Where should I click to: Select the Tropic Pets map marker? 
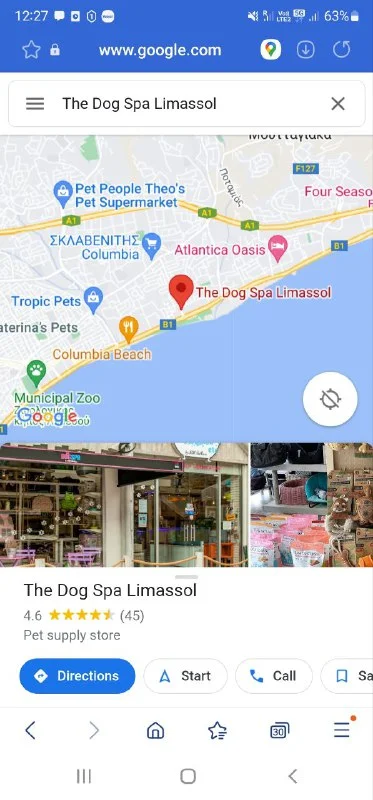(x=93, y=299)
